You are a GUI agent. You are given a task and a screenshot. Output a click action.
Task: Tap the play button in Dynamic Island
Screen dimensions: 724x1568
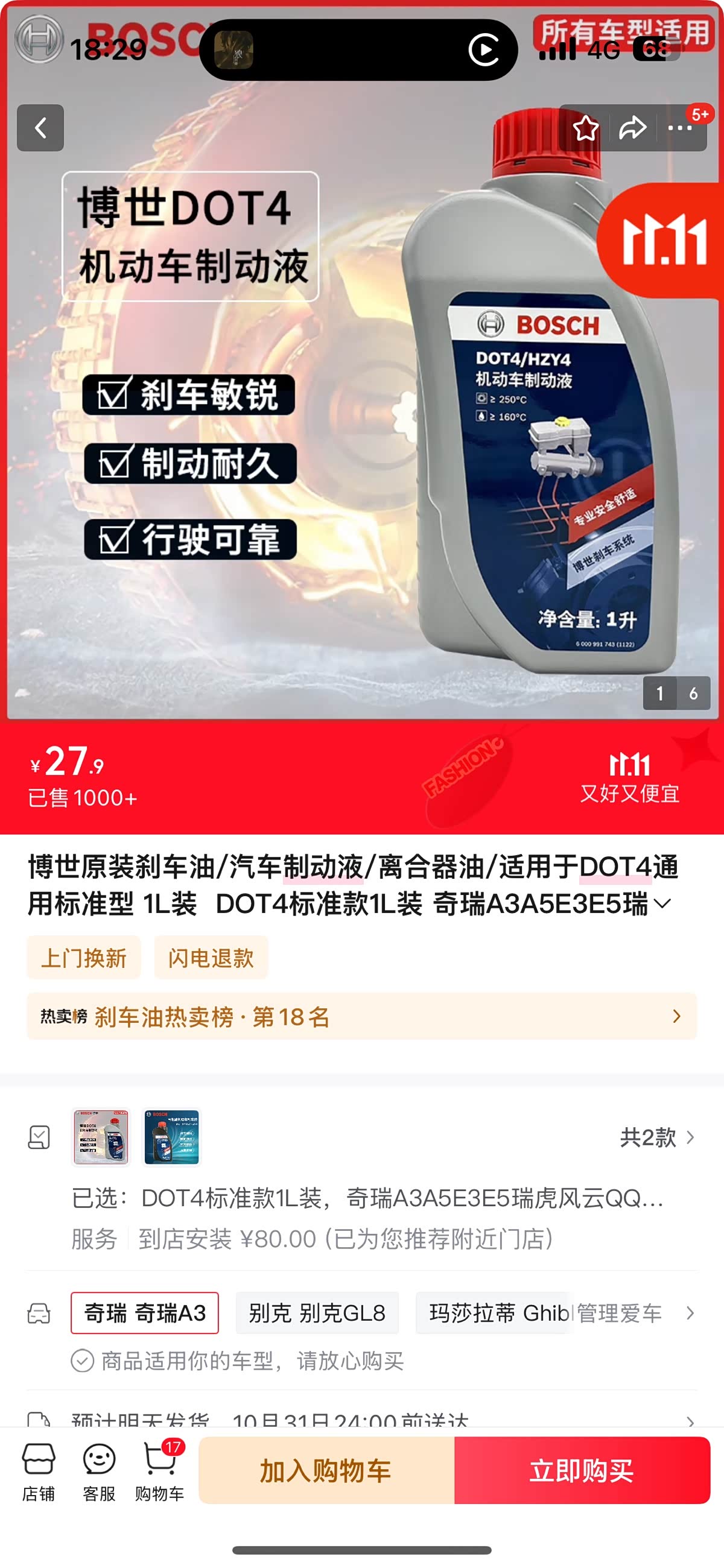pos(484,50)
